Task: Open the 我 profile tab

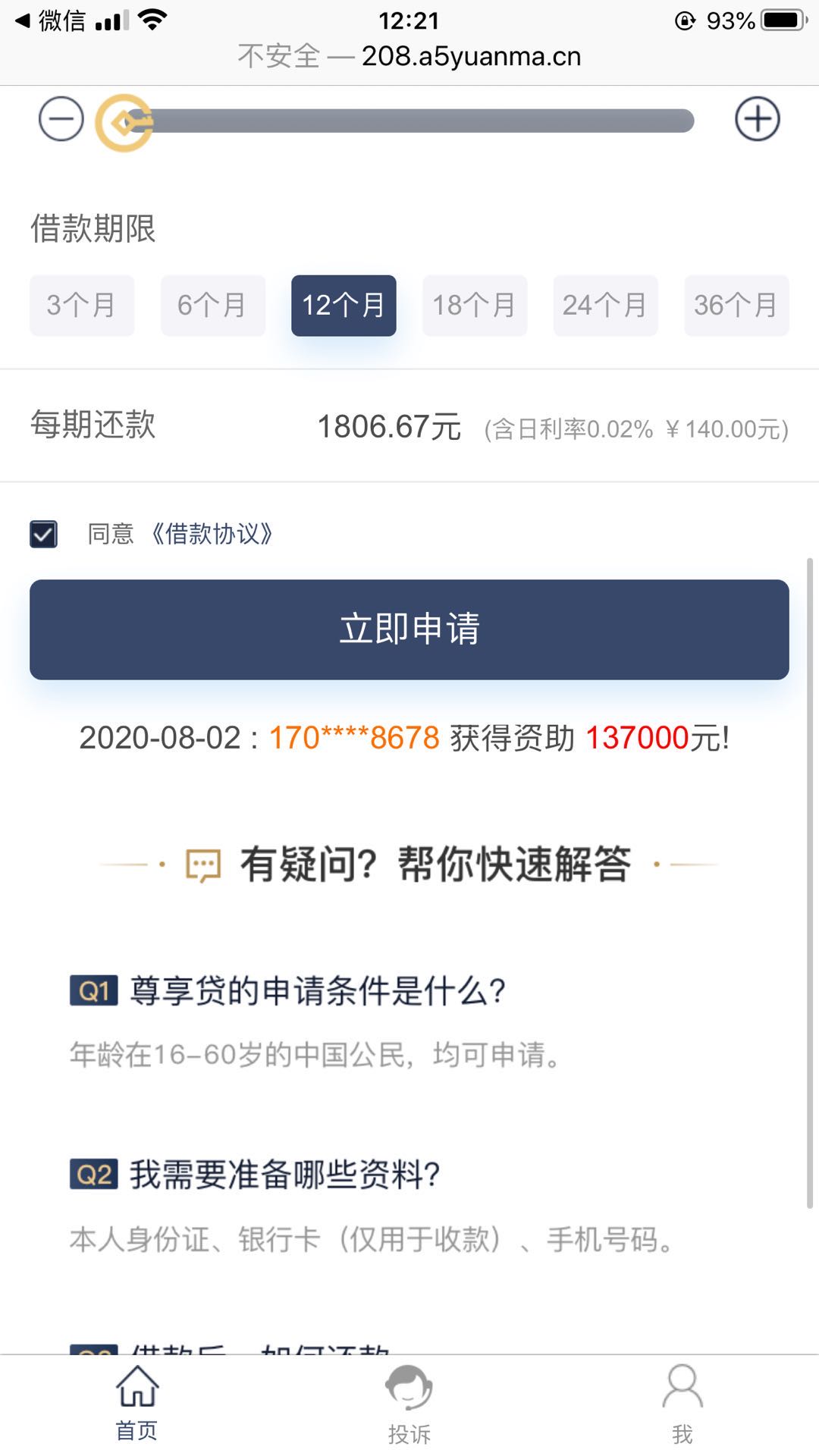Action: tap(682, 1404)
